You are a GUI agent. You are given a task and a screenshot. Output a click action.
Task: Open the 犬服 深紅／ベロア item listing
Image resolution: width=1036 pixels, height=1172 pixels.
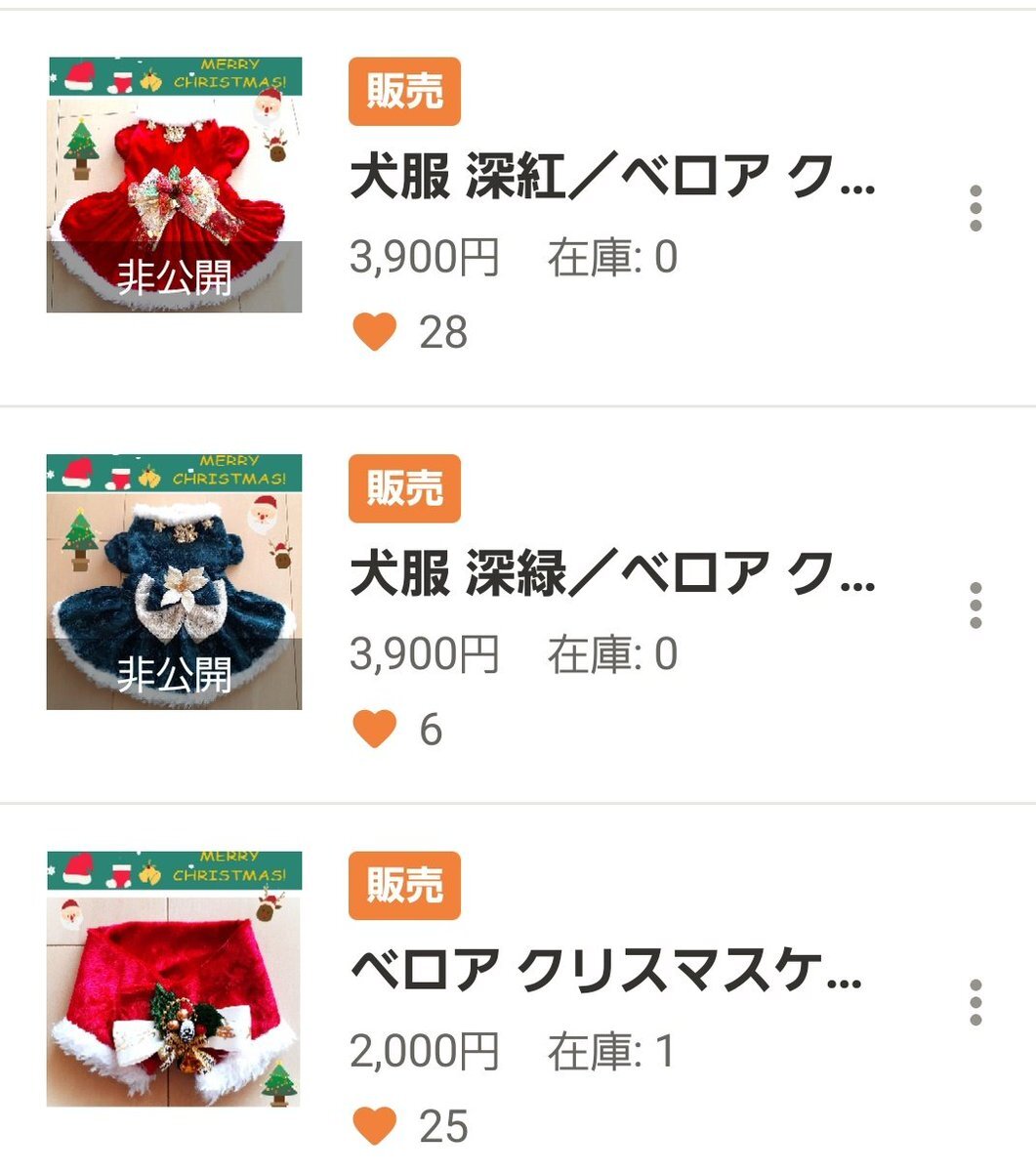pos(611,184)
